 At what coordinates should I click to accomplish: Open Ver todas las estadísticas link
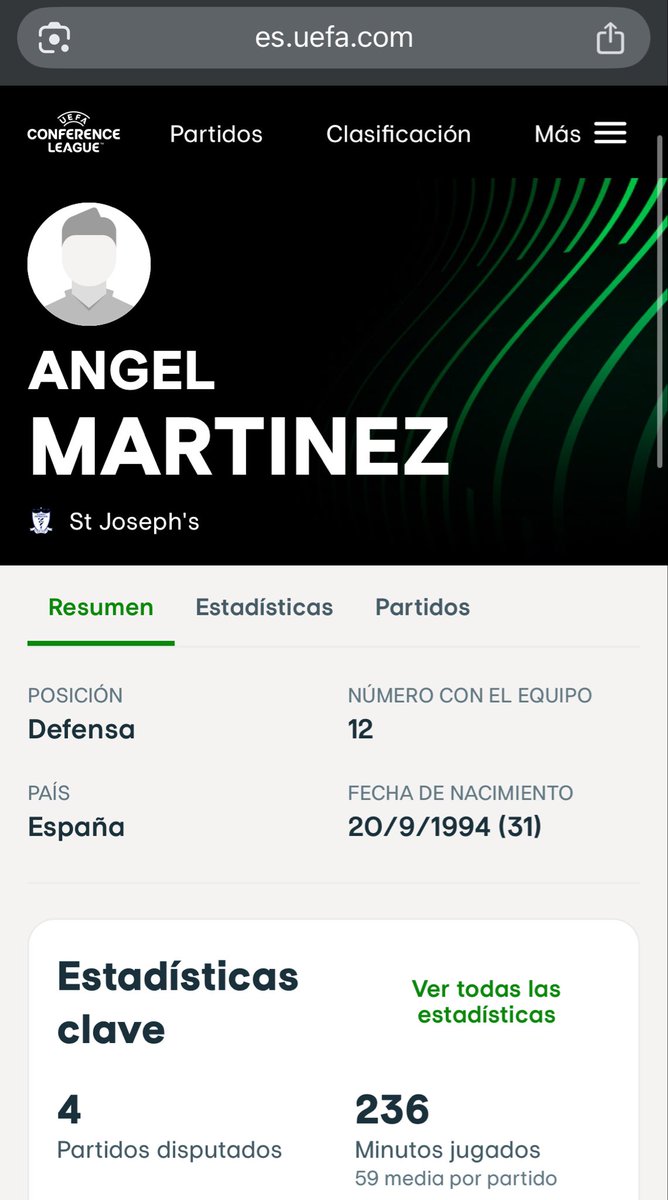(x=486, y=1002)
